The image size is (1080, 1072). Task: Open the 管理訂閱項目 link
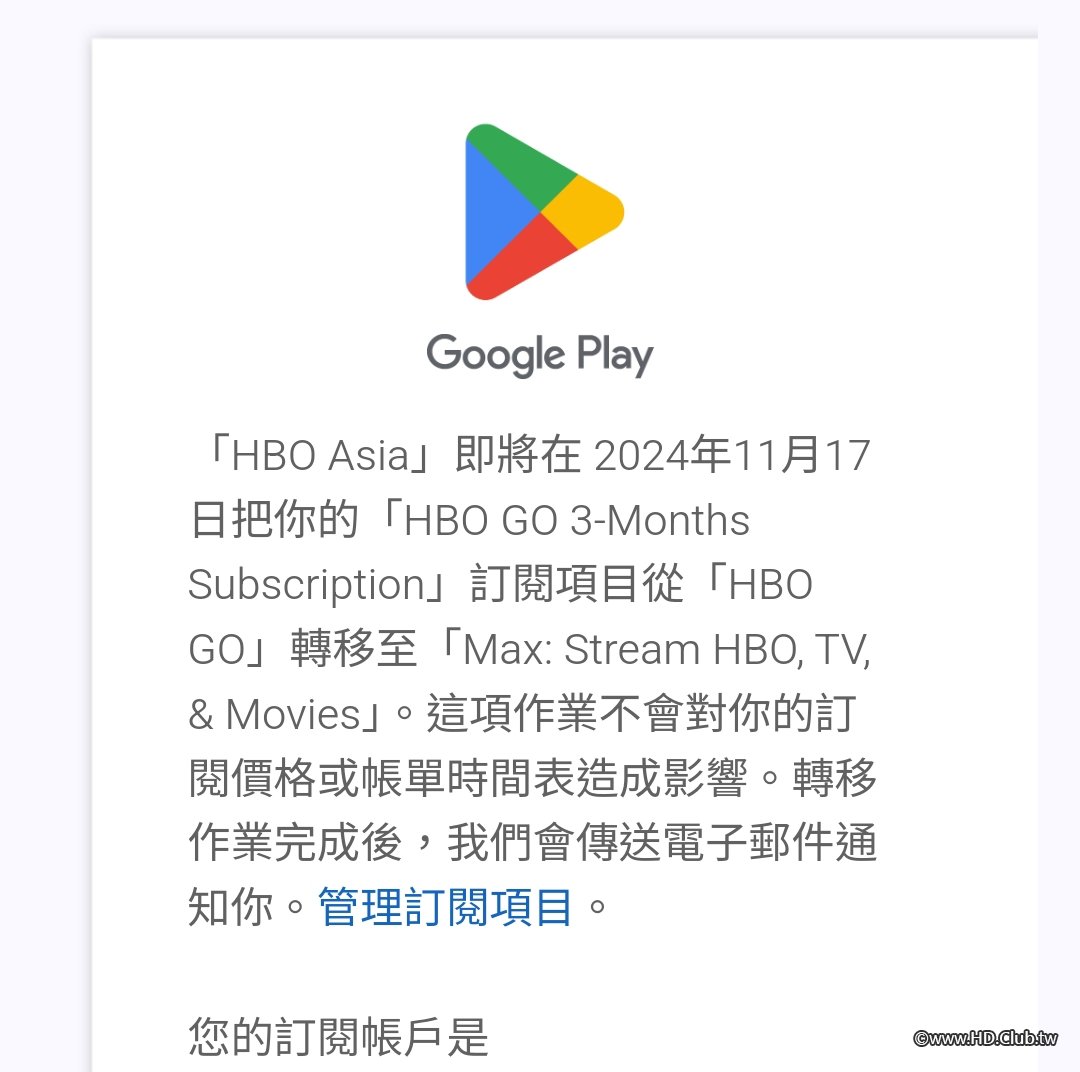pyautogui.click(x=445, y=907)
